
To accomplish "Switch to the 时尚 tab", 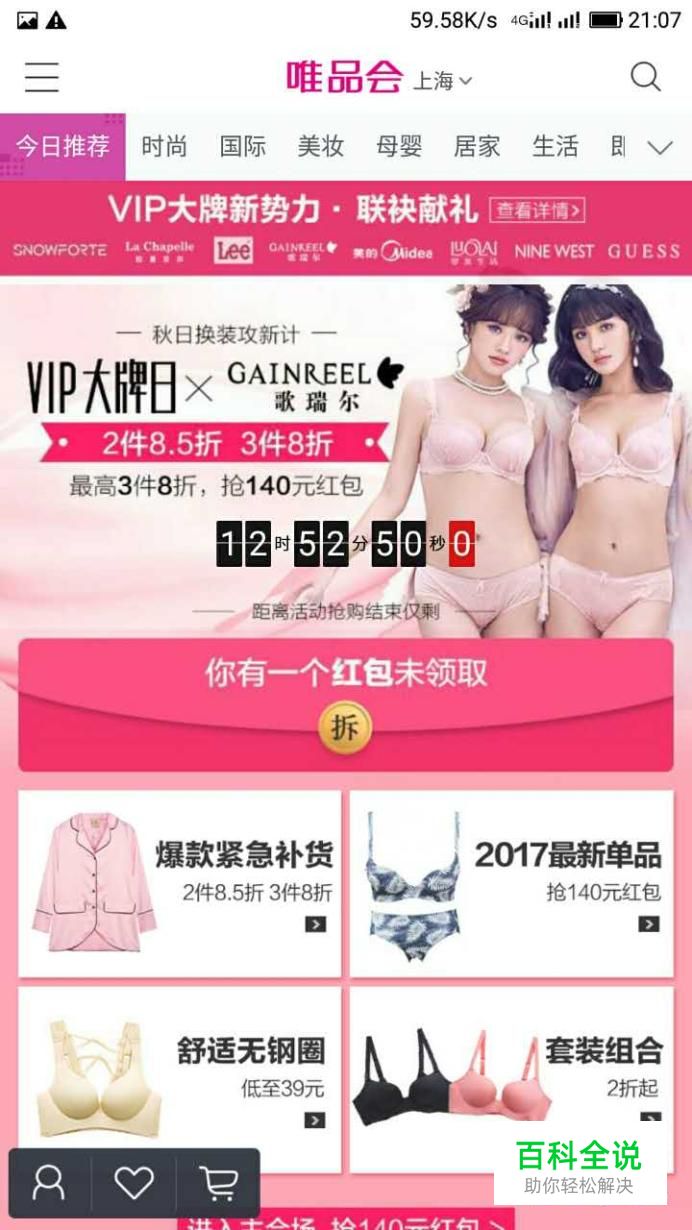I will (164, 147).
